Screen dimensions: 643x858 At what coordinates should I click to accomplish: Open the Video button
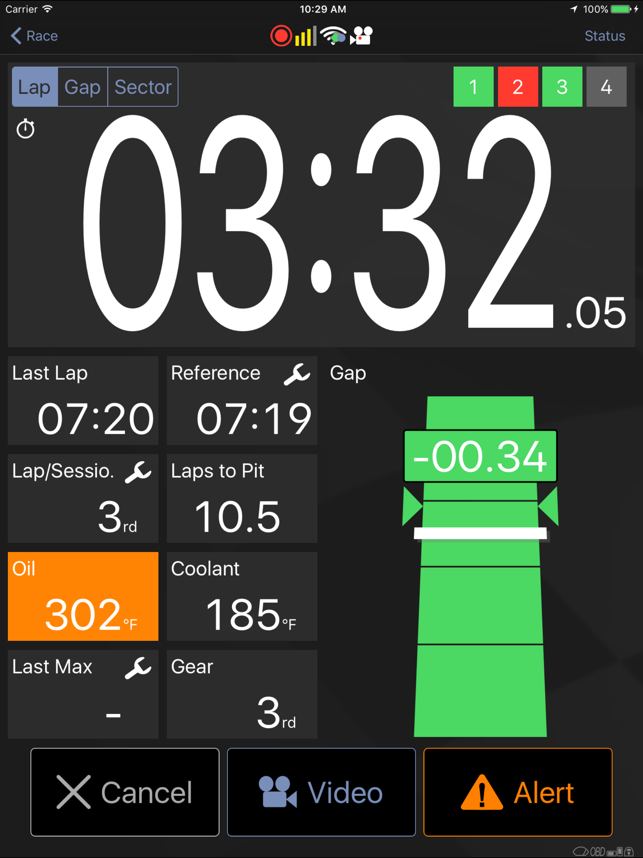pyautogui.click(x=321, y=792)
